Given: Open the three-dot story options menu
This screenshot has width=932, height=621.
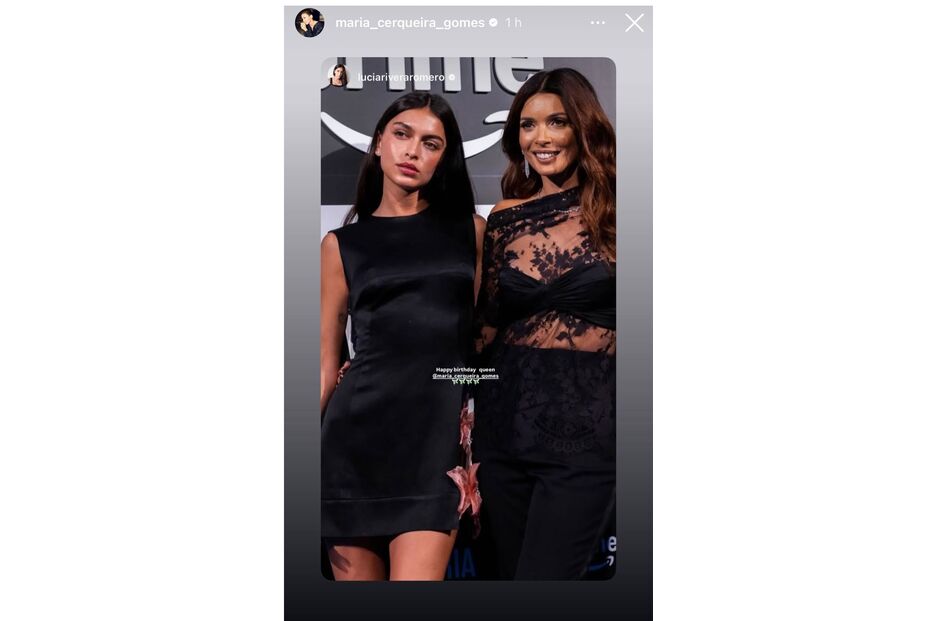Looking at the screenshot, I should click(x=598, y=22).
